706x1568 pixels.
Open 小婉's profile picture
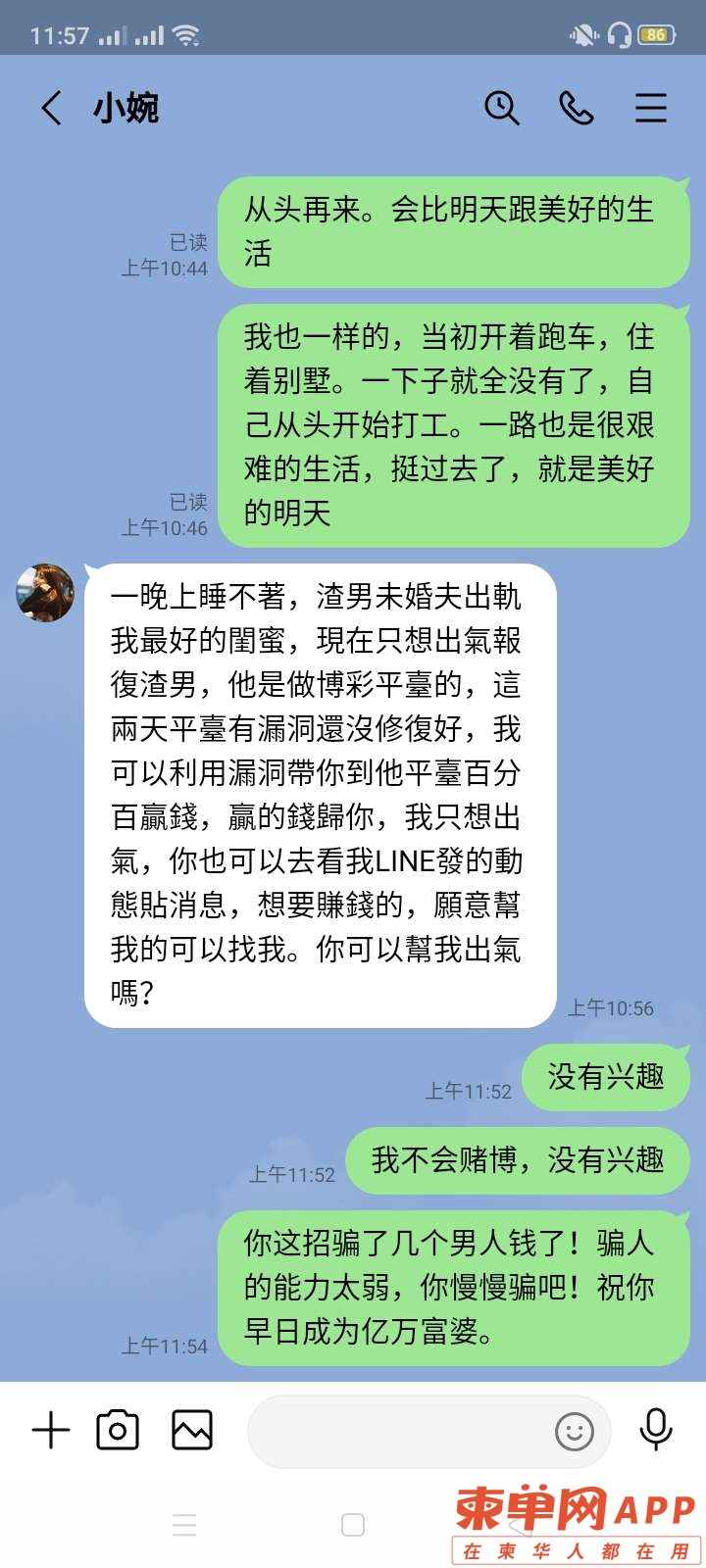click(x=45, y=593)
